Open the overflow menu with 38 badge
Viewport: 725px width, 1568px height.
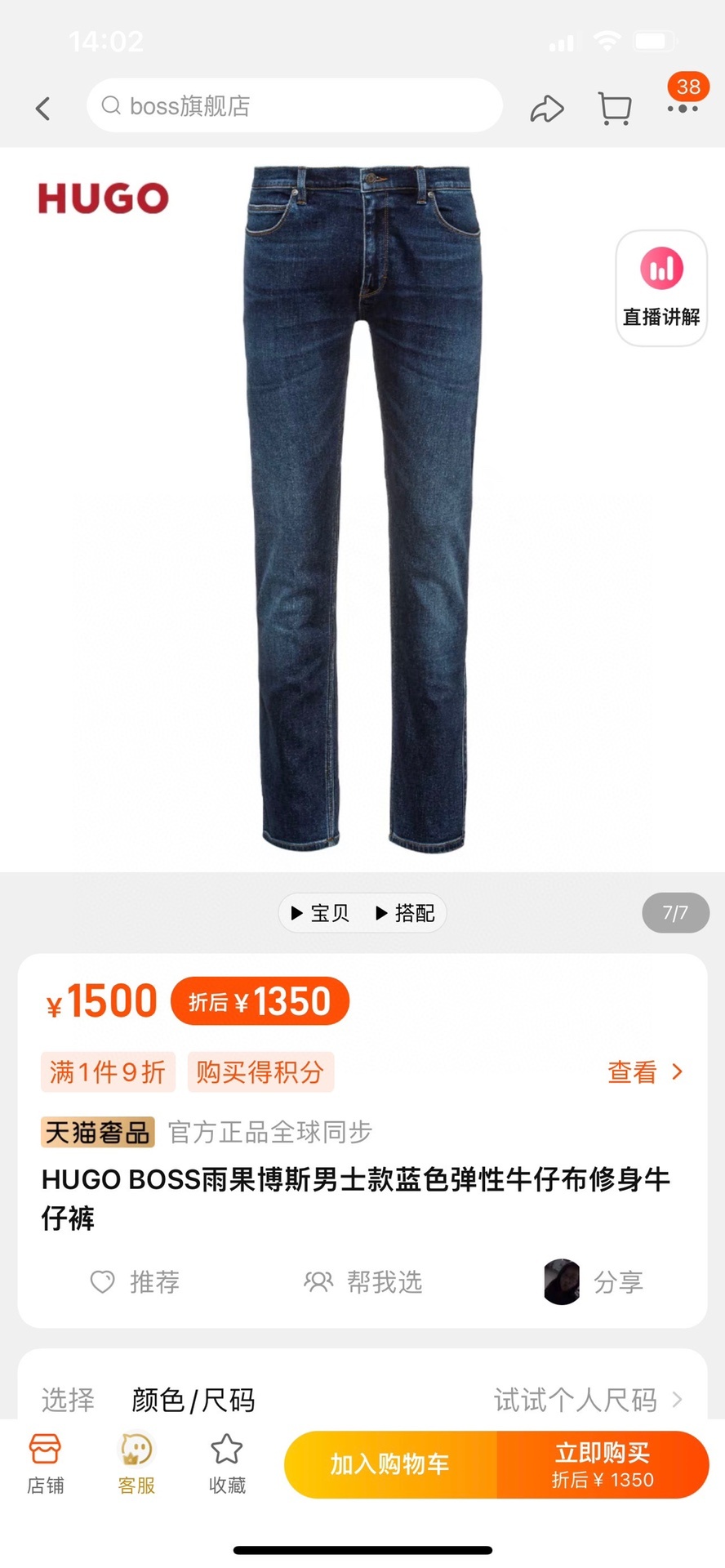pos(683,106)
